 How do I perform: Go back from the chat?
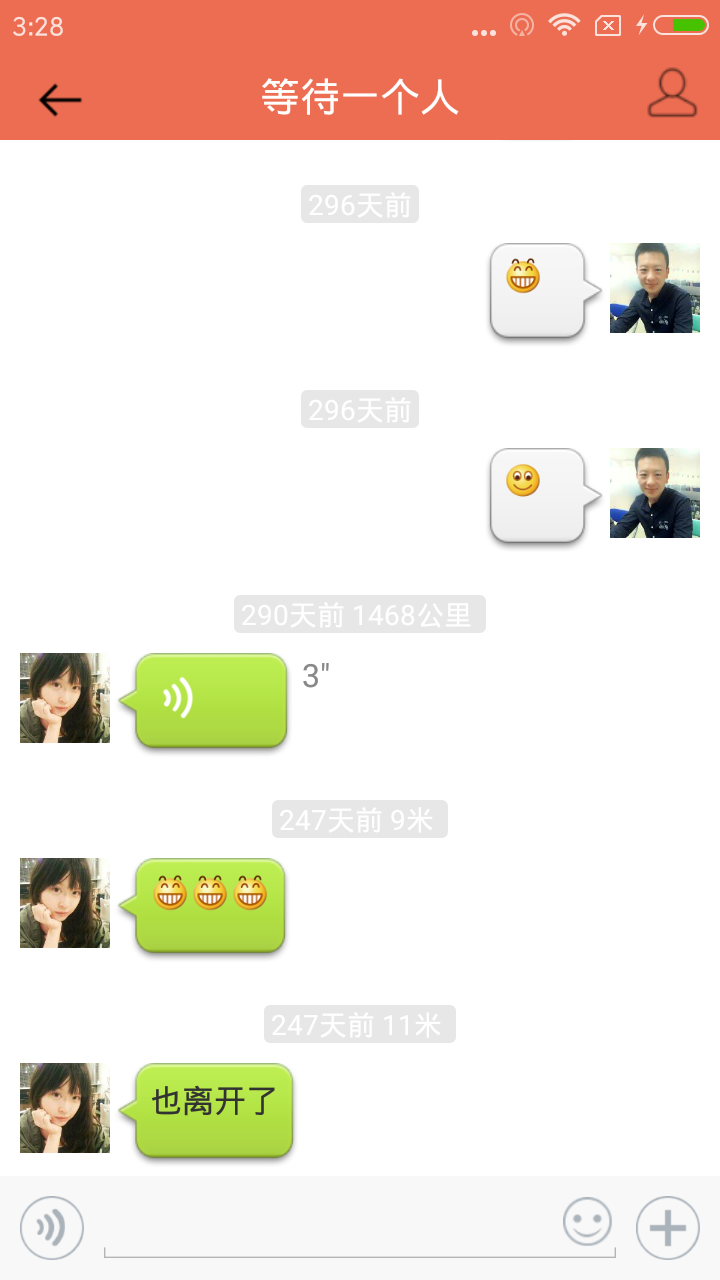tap(60, 99)
